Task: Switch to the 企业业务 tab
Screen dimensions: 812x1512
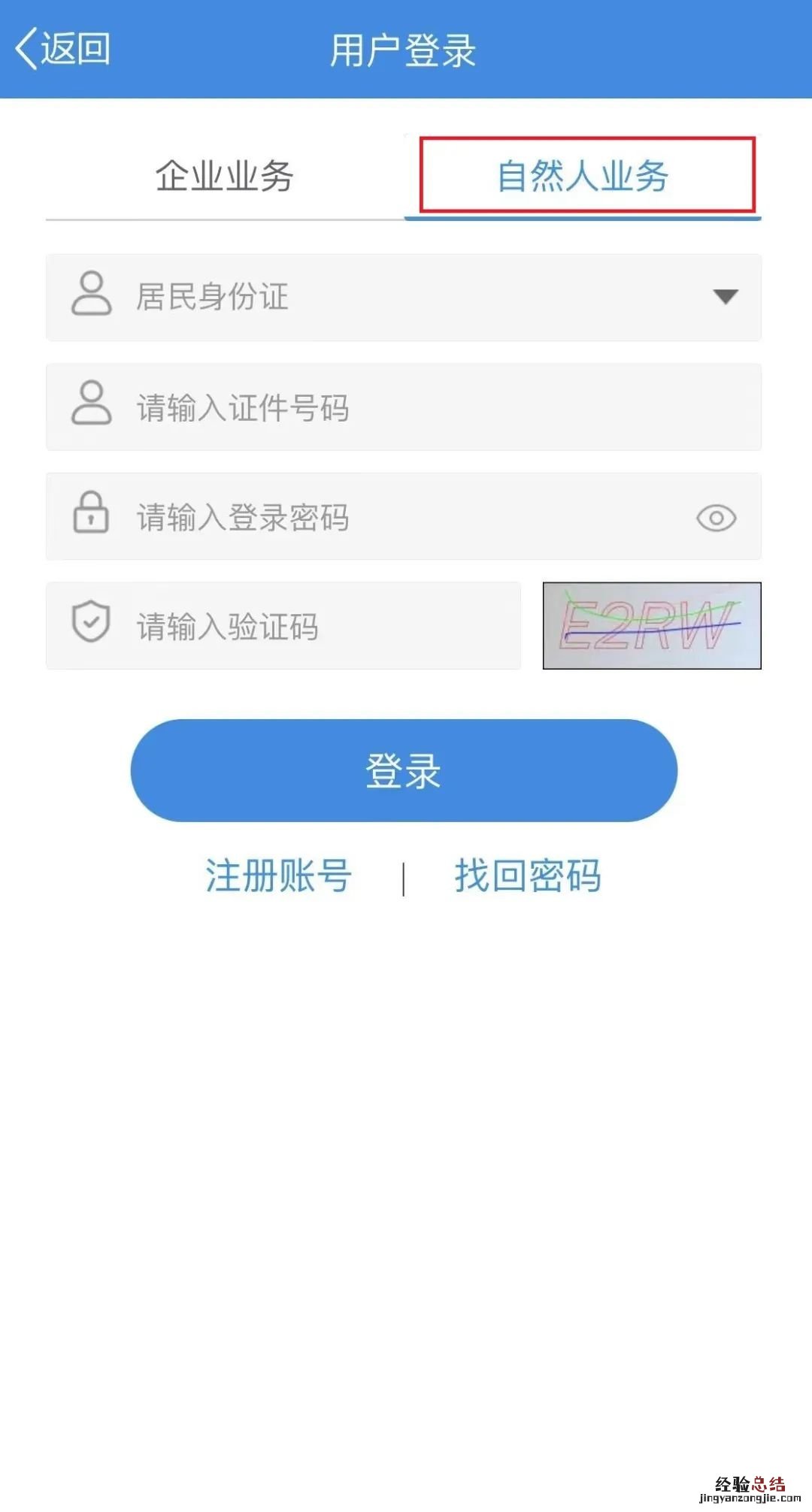Action: tap(224, 177)
